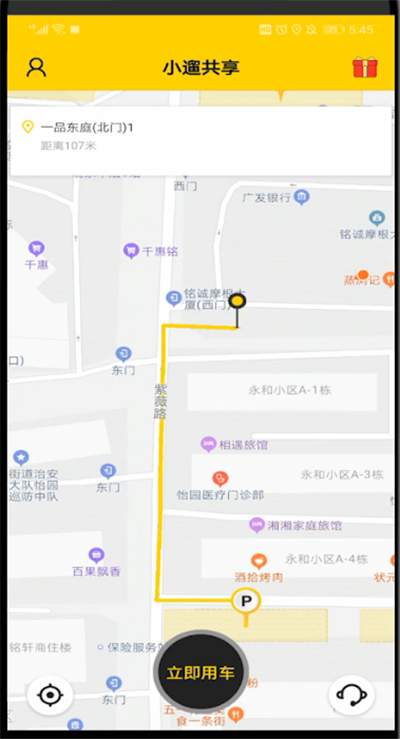
Task: Open the 一品东庭(北门)1 location card
Action: (201, 141)
